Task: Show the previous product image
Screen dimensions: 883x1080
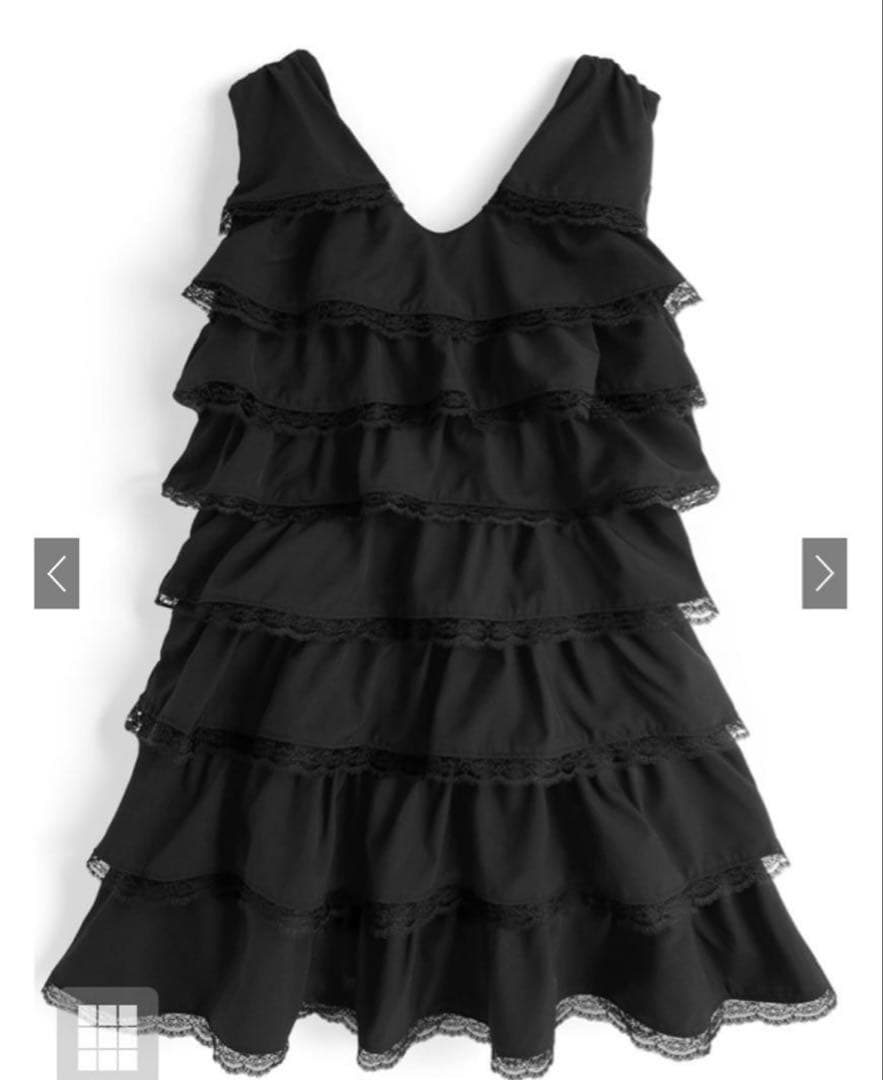Action: 56,573
